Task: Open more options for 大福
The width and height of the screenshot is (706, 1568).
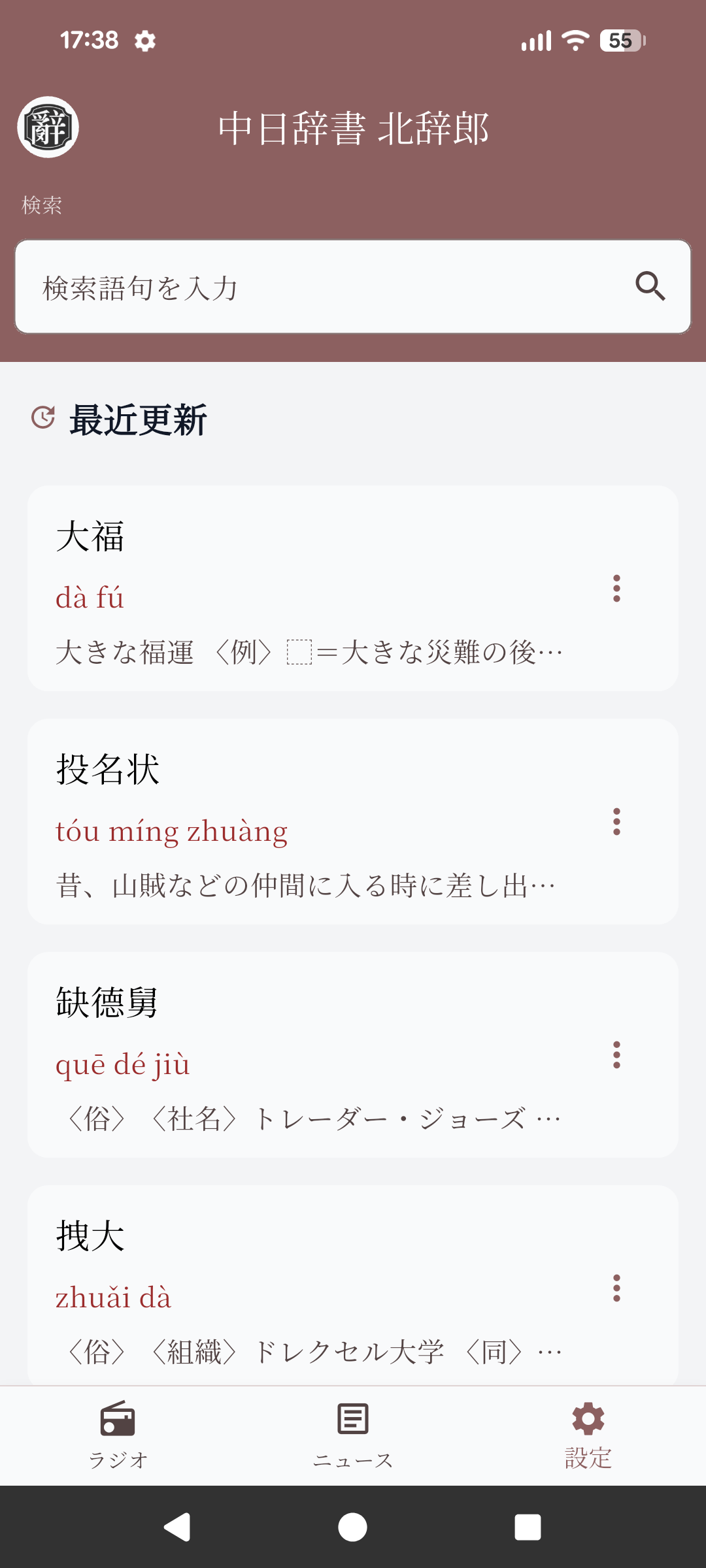Action: tap(616, 589)
